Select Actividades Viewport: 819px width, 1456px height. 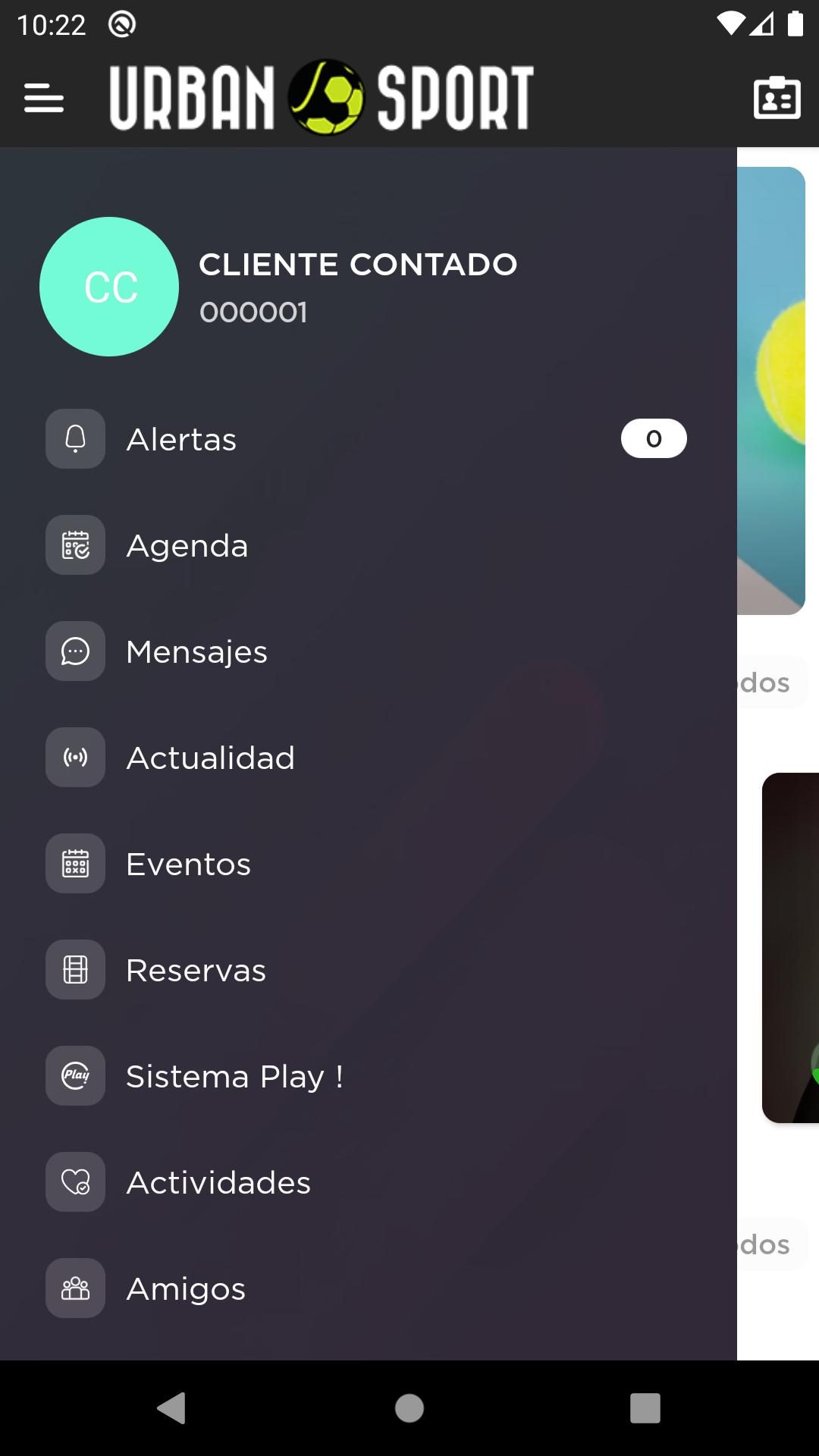click(218, 1182)
